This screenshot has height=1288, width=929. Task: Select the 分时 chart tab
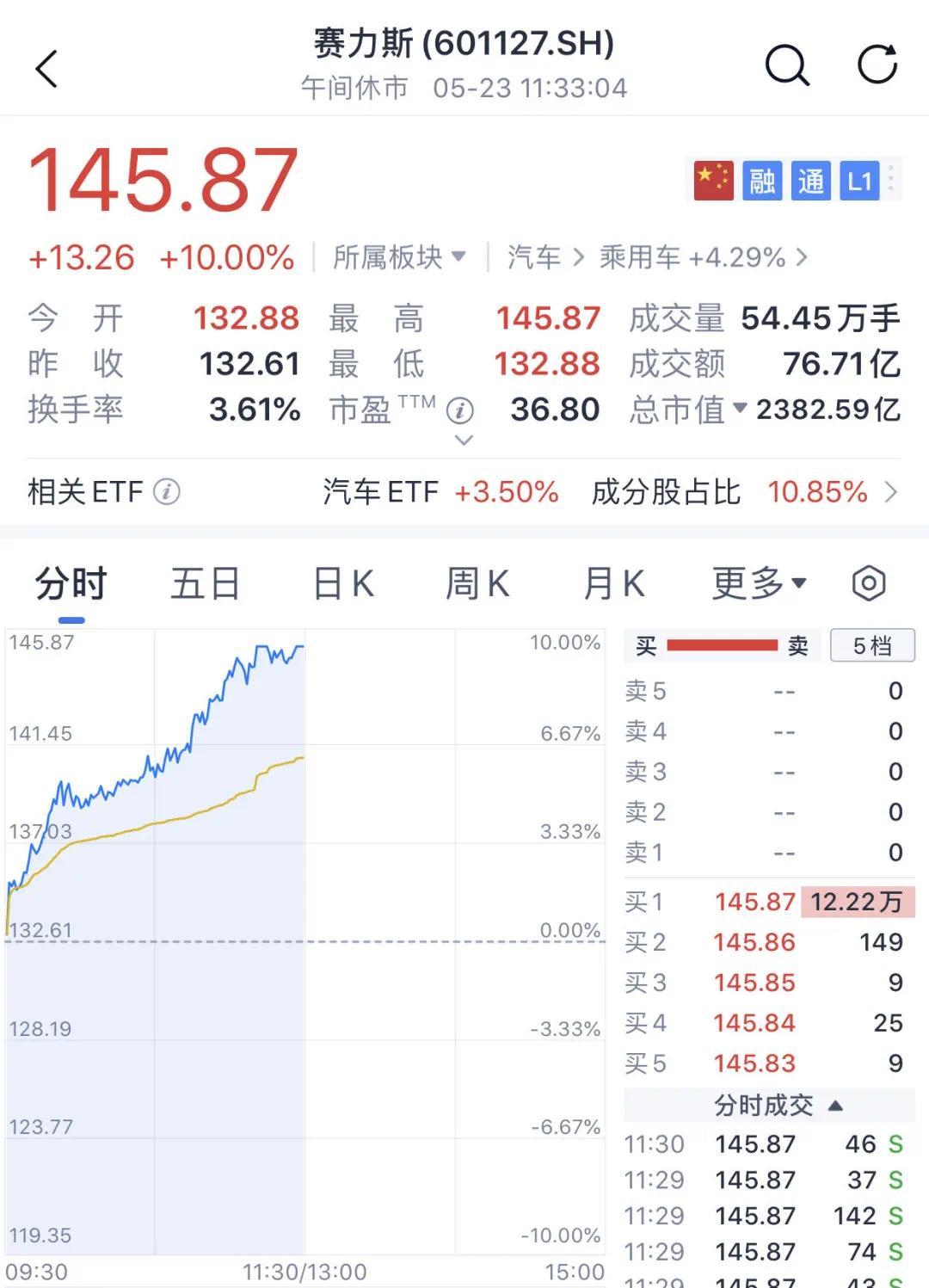click(x=71, y=584)
